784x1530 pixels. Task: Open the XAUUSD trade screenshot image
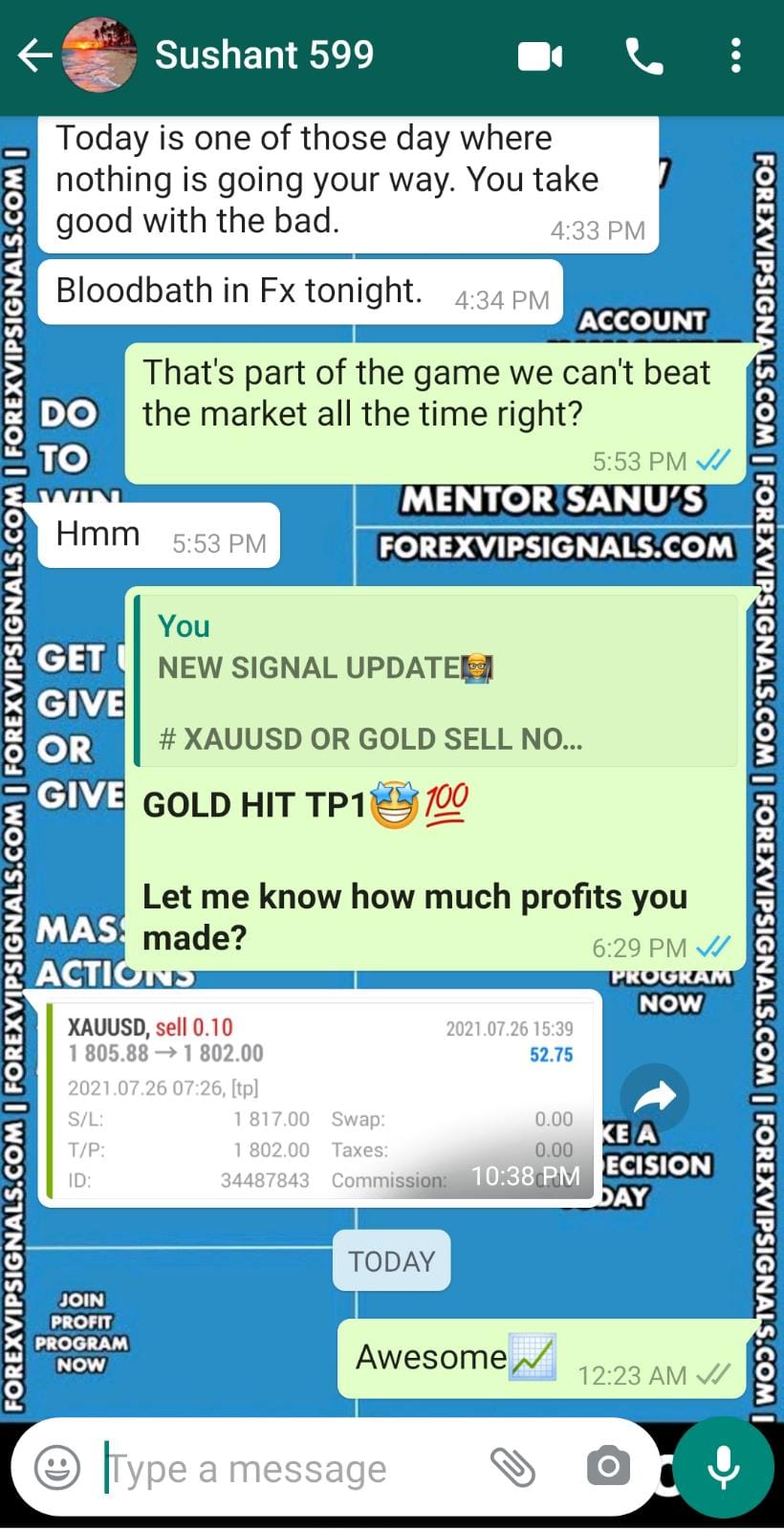click(x=320, y=1100)
